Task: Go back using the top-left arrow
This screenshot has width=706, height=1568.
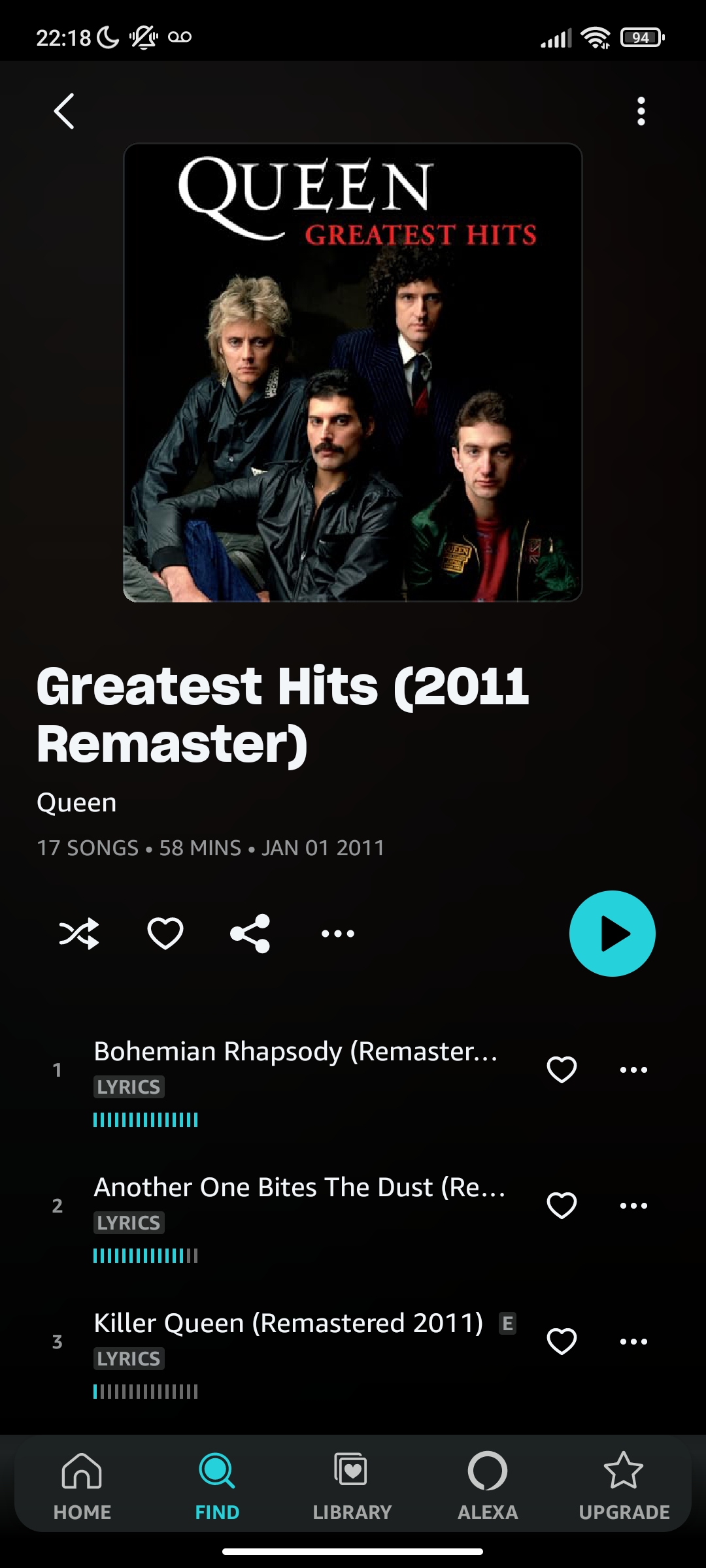Action: [x=64, y=111]
